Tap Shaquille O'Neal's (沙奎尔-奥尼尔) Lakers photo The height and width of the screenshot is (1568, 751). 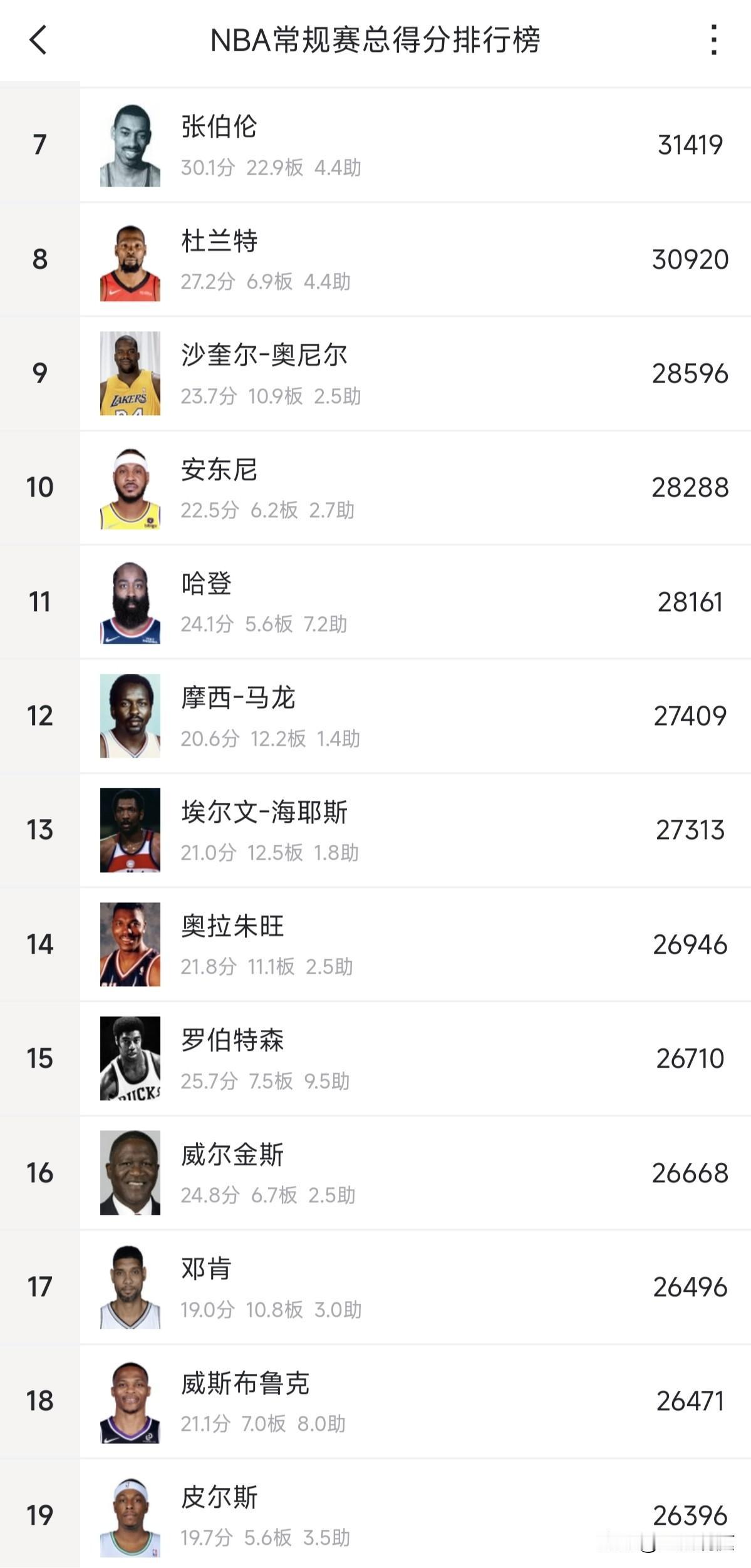tap(130, 372)
